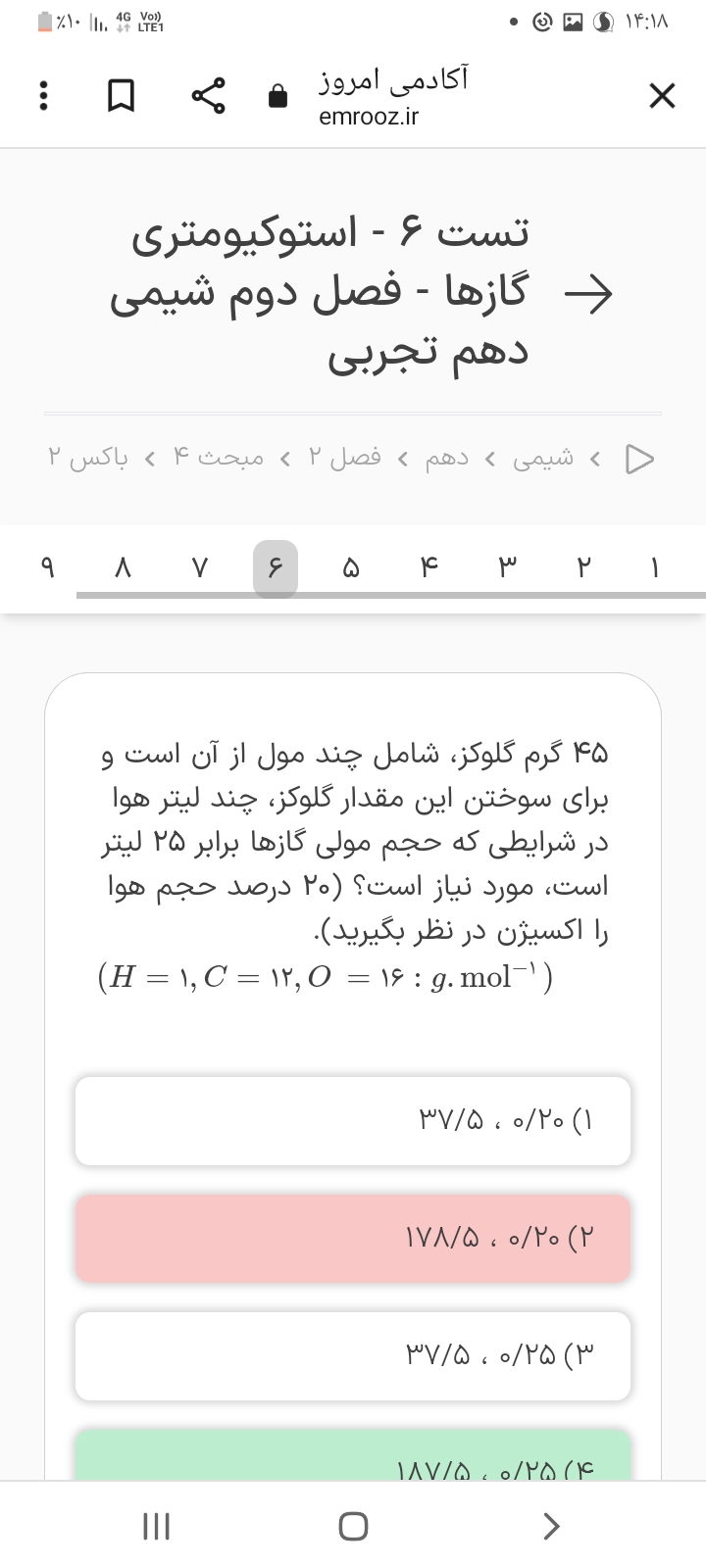Tap the system home button

point(353,1526)
